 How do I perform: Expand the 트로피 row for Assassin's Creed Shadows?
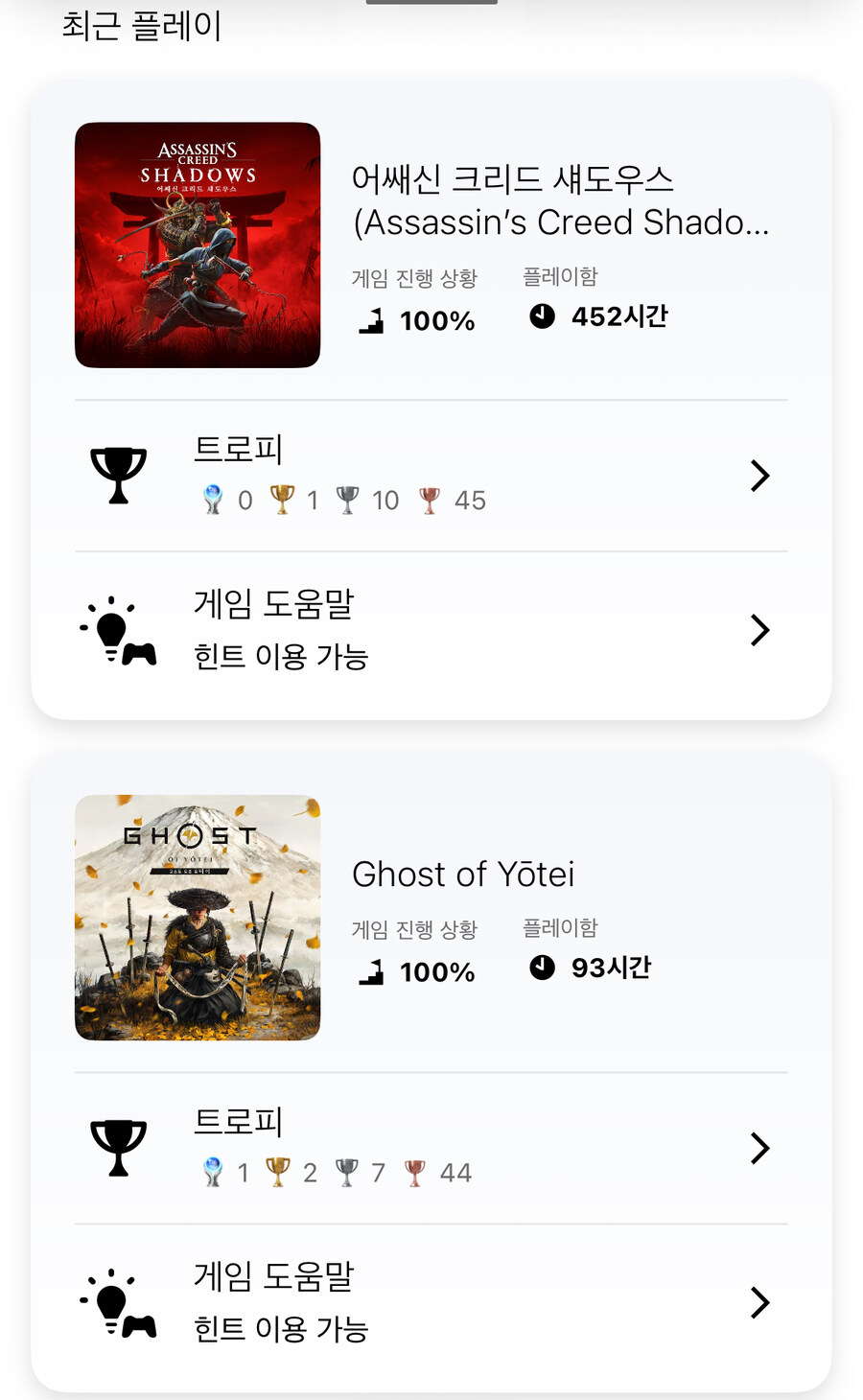(x=758, y=476)
